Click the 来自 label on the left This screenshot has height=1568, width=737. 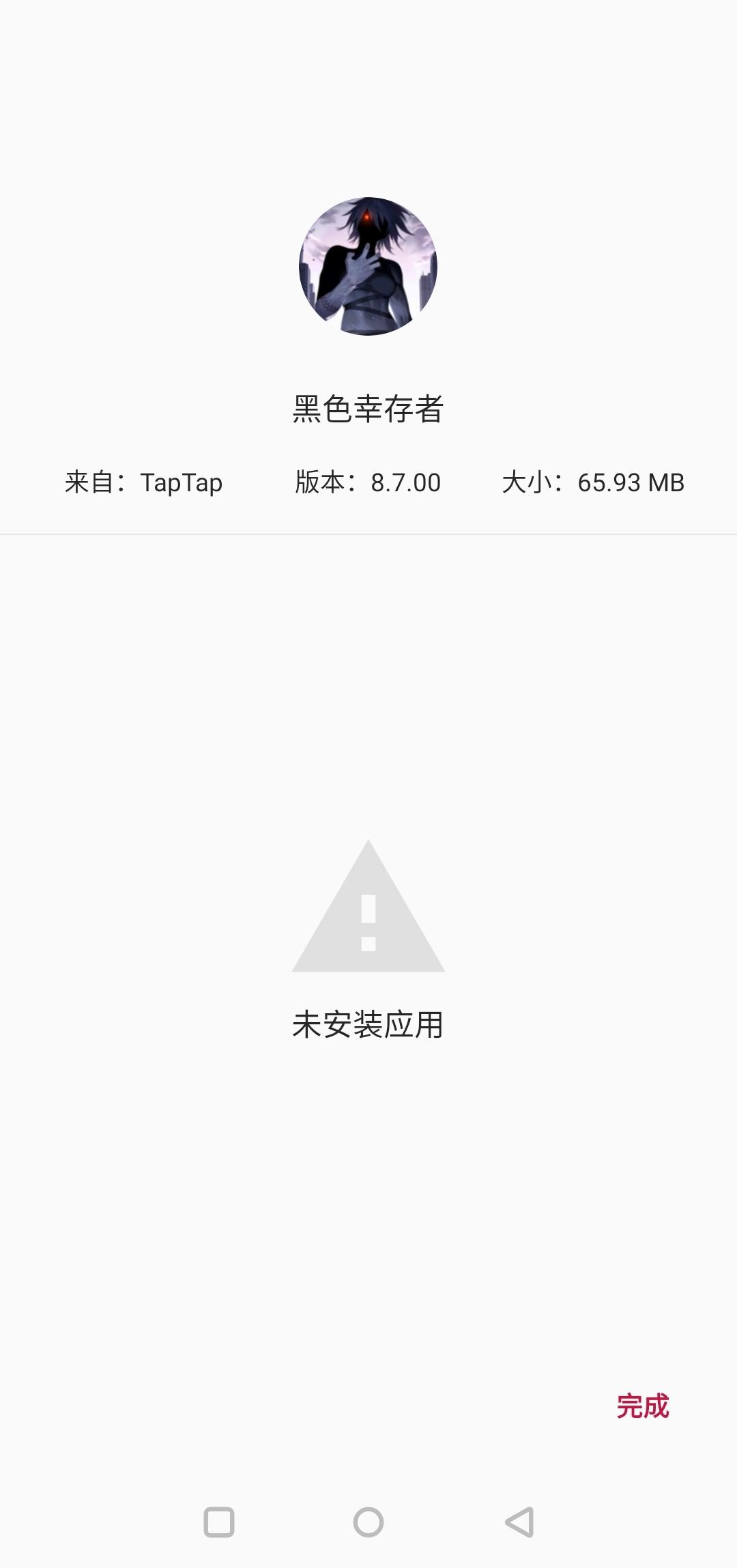(93, 482)
